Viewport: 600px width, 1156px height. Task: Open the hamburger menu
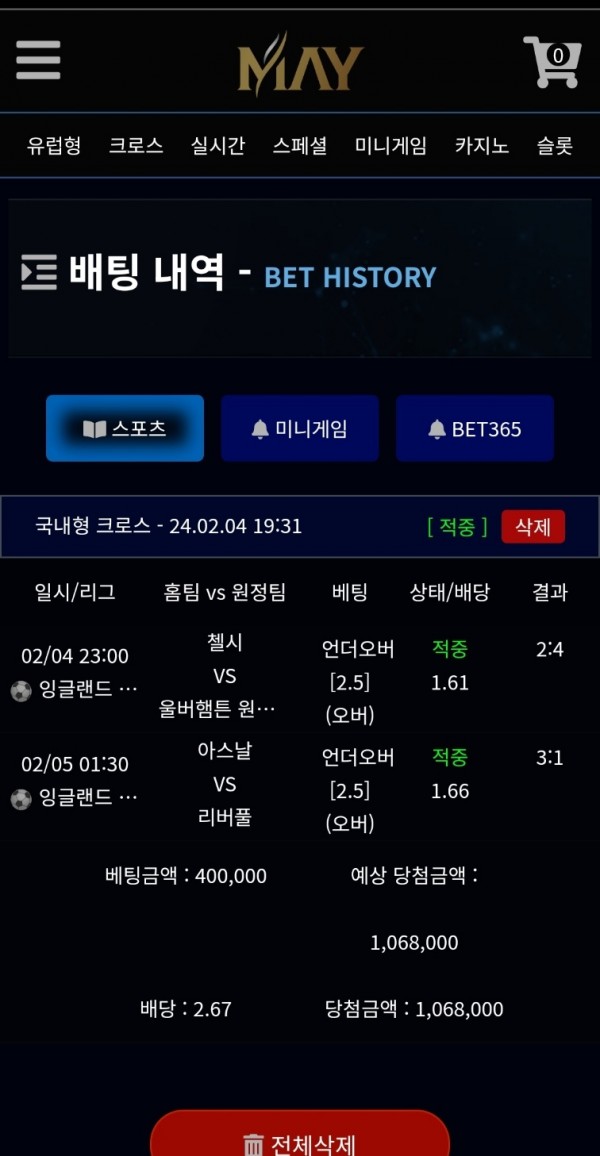click(38, 60)
